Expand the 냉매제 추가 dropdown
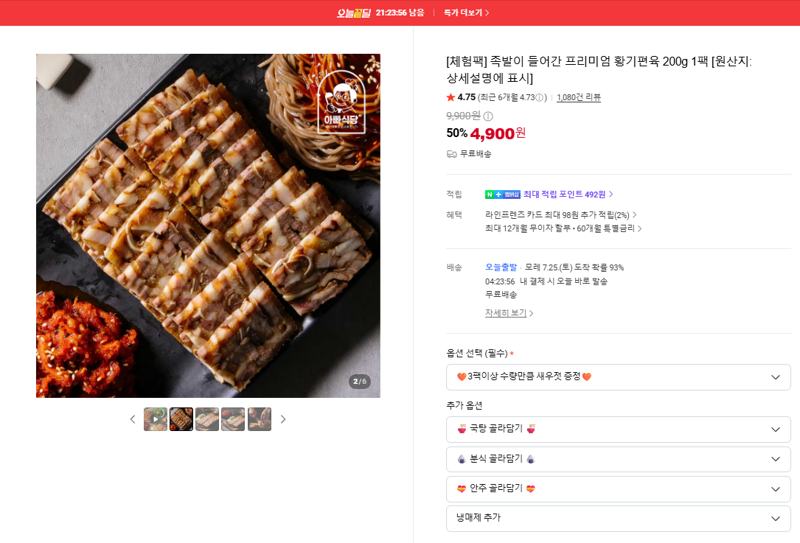The height and width of the screenshot is (543, 800). click(618, 519)
